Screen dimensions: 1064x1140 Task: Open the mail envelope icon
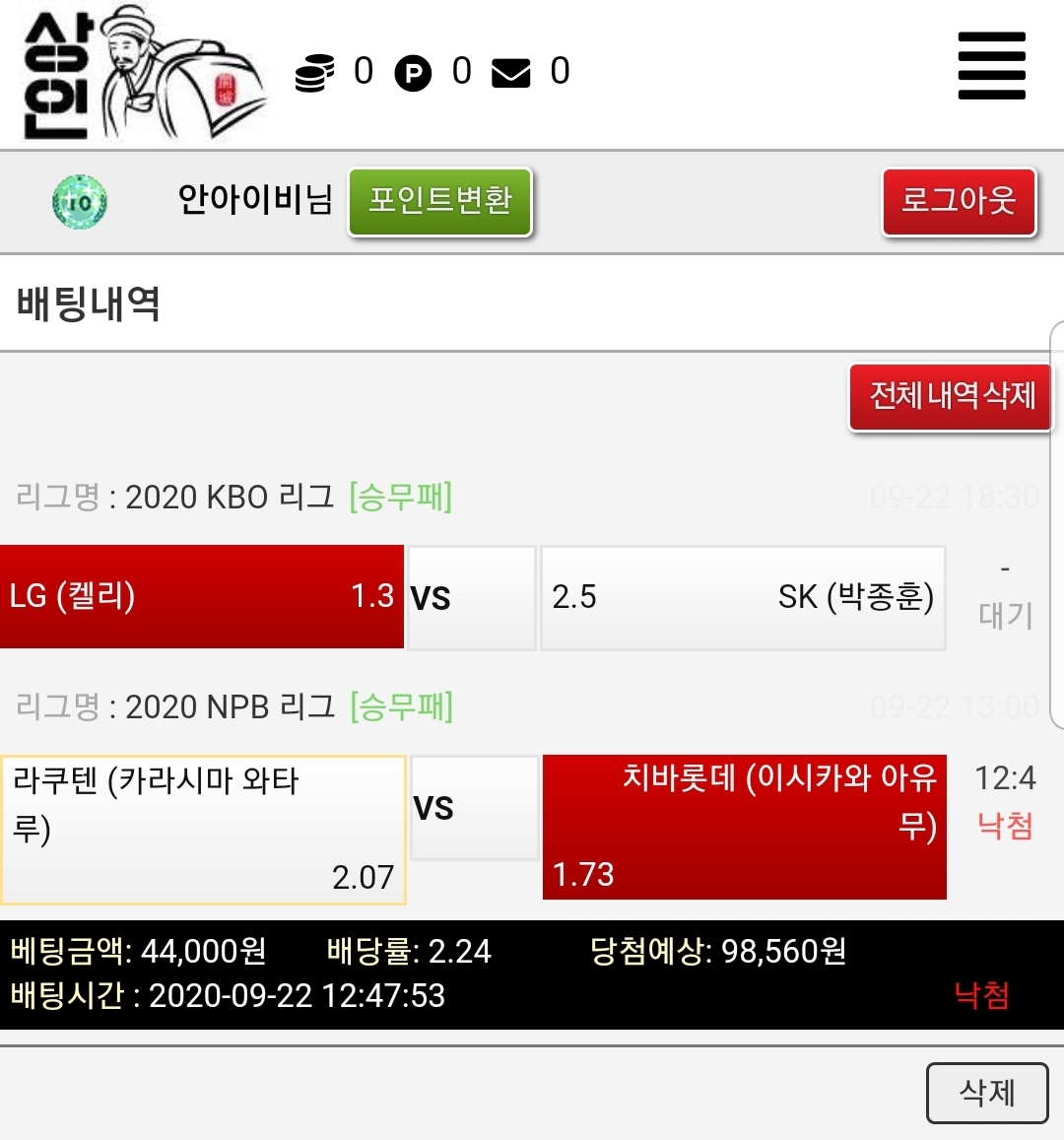pos(510,73)
